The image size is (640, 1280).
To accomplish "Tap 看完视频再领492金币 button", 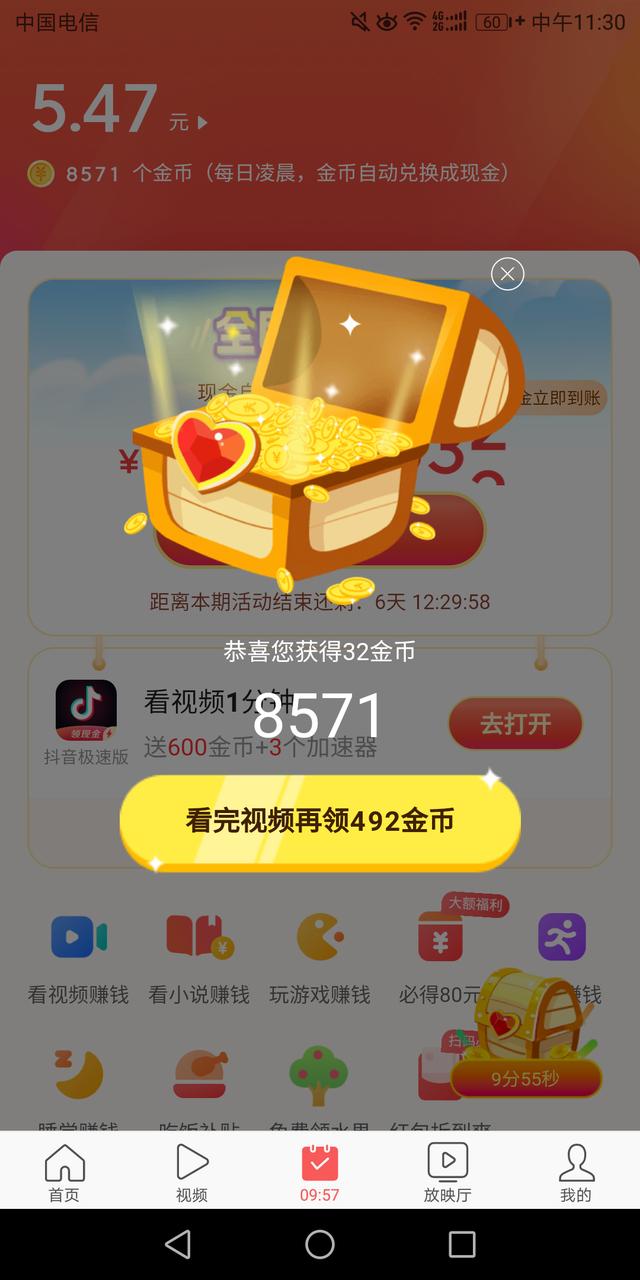I will click(320, 821).
